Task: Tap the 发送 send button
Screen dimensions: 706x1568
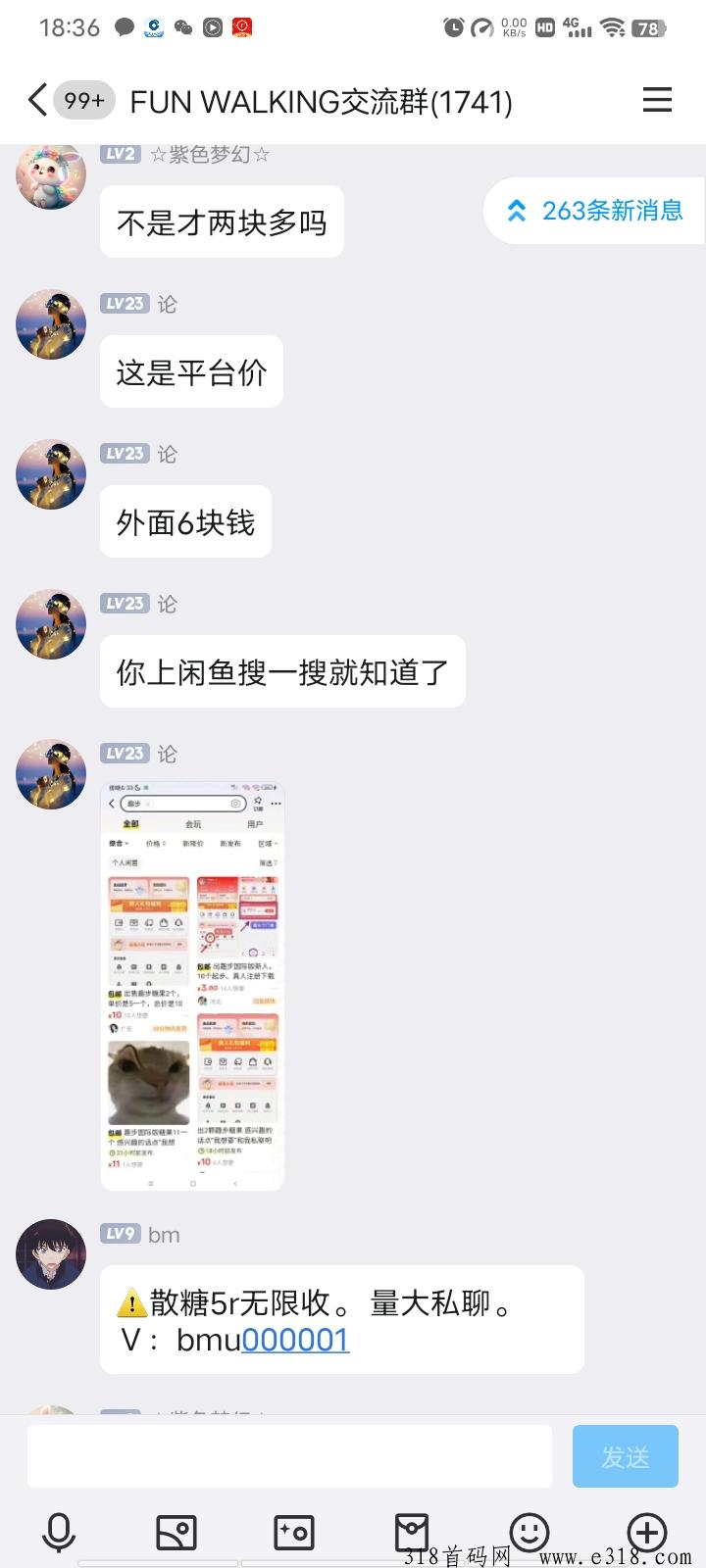Action: click(625, 1456)
